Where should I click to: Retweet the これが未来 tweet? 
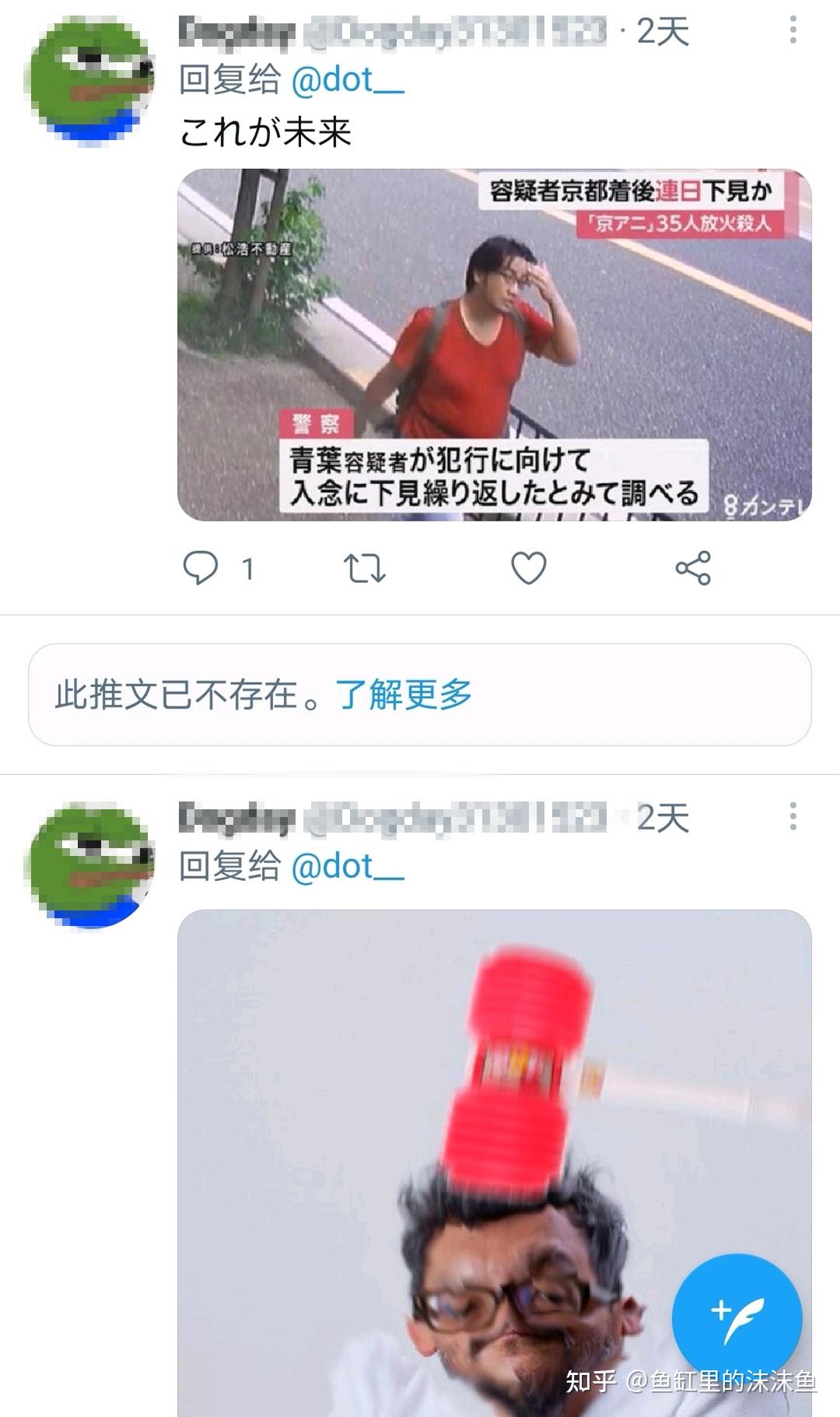pyautogui.click(x=365, y=568)
